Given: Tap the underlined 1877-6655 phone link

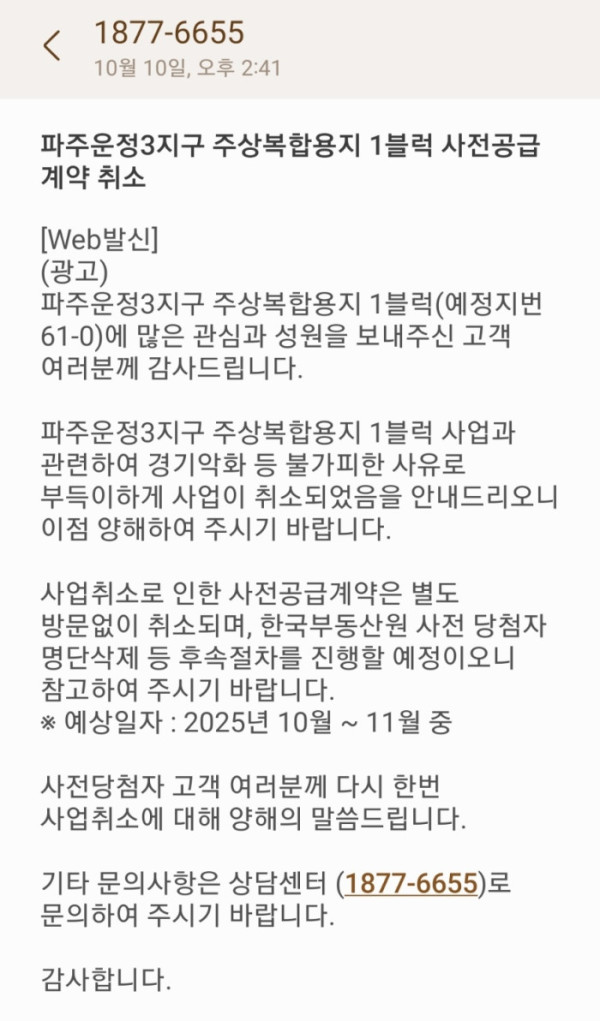Looking at the screenshot, I should click(413, 884).
